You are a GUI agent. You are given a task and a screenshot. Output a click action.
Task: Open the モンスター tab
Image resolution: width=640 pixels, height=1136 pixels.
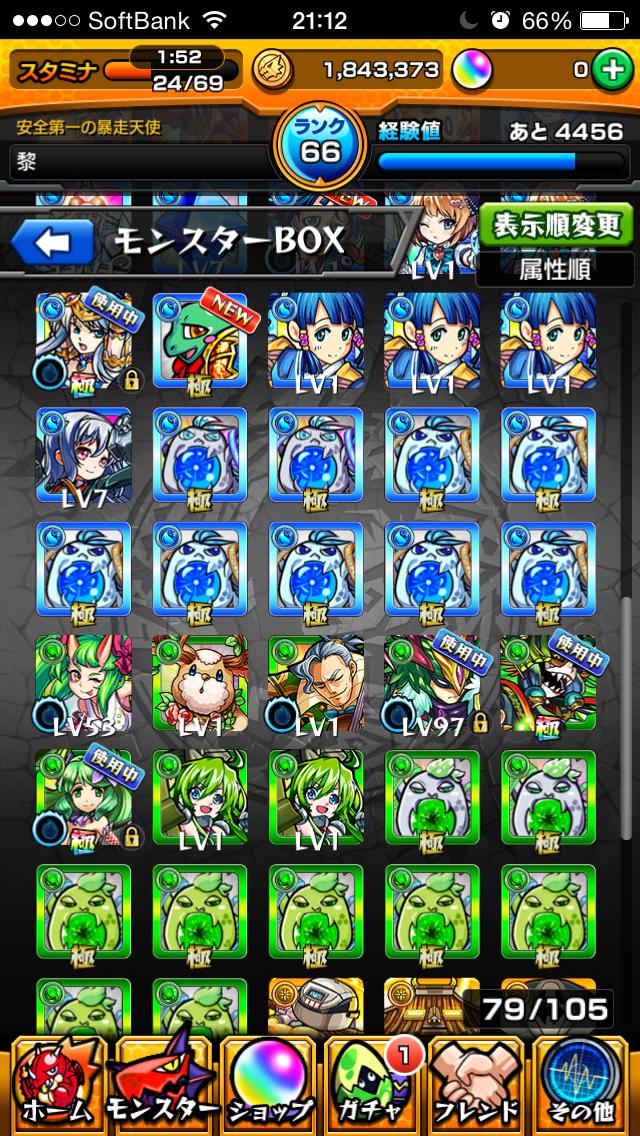(x=160, y=1085)
